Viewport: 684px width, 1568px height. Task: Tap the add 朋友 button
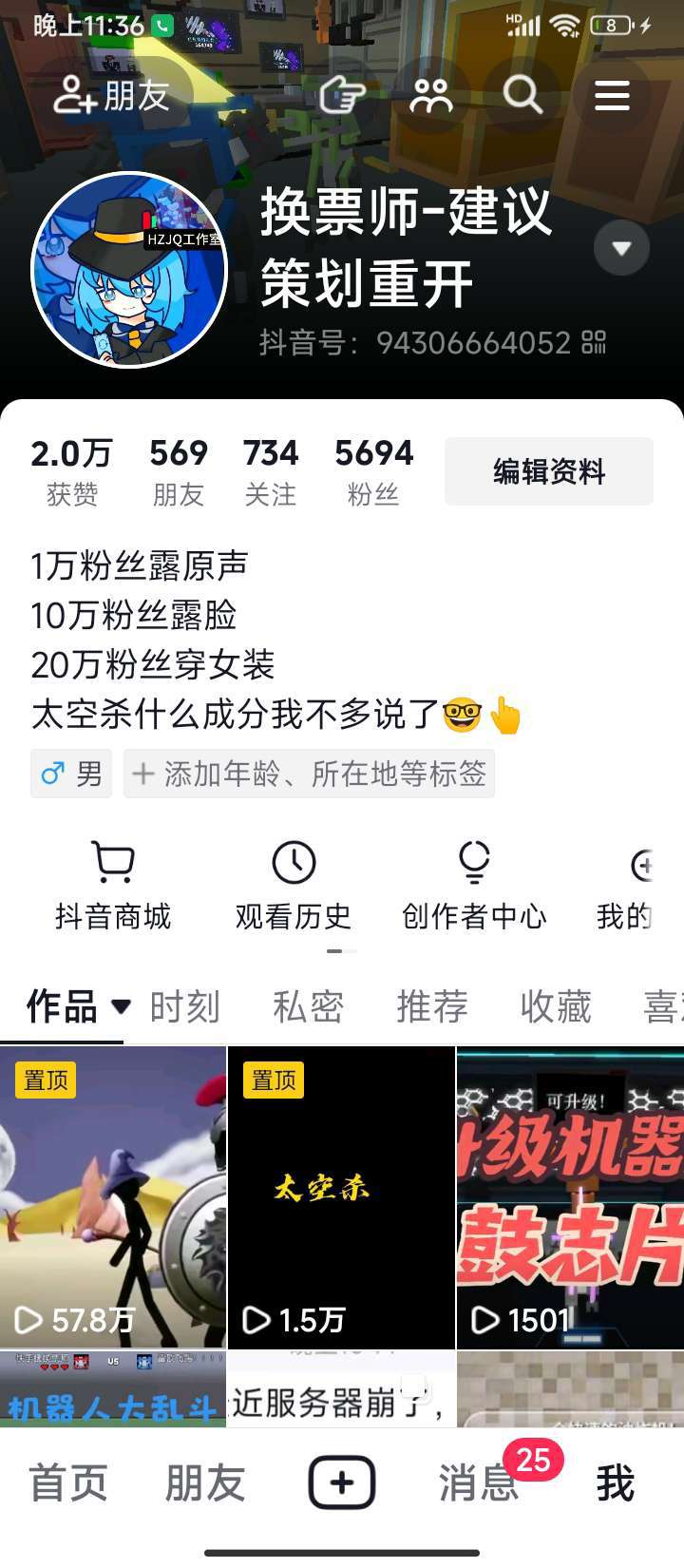(x=112, y=95)
